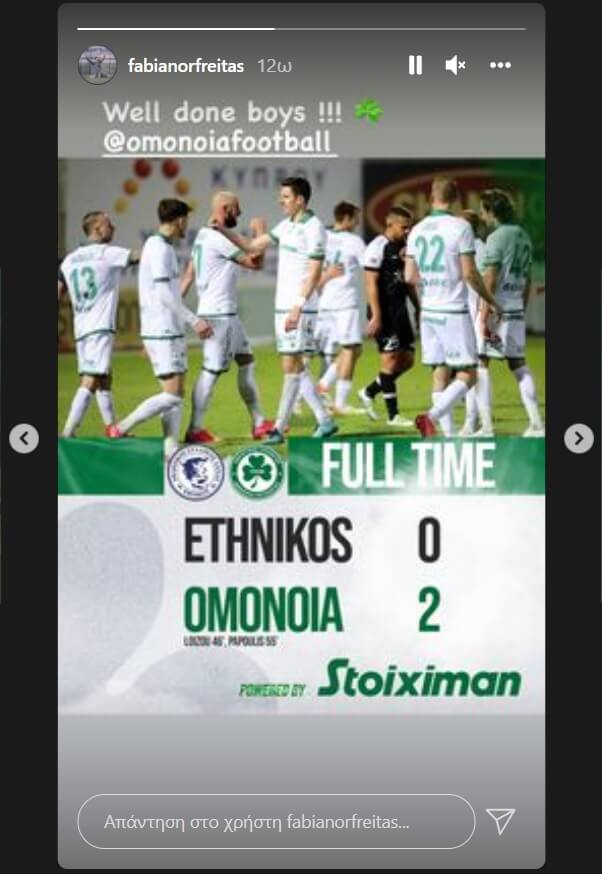Open the three-dot options menu
The height and width of the screenshot is (874, 602).
tap(501, 66)
